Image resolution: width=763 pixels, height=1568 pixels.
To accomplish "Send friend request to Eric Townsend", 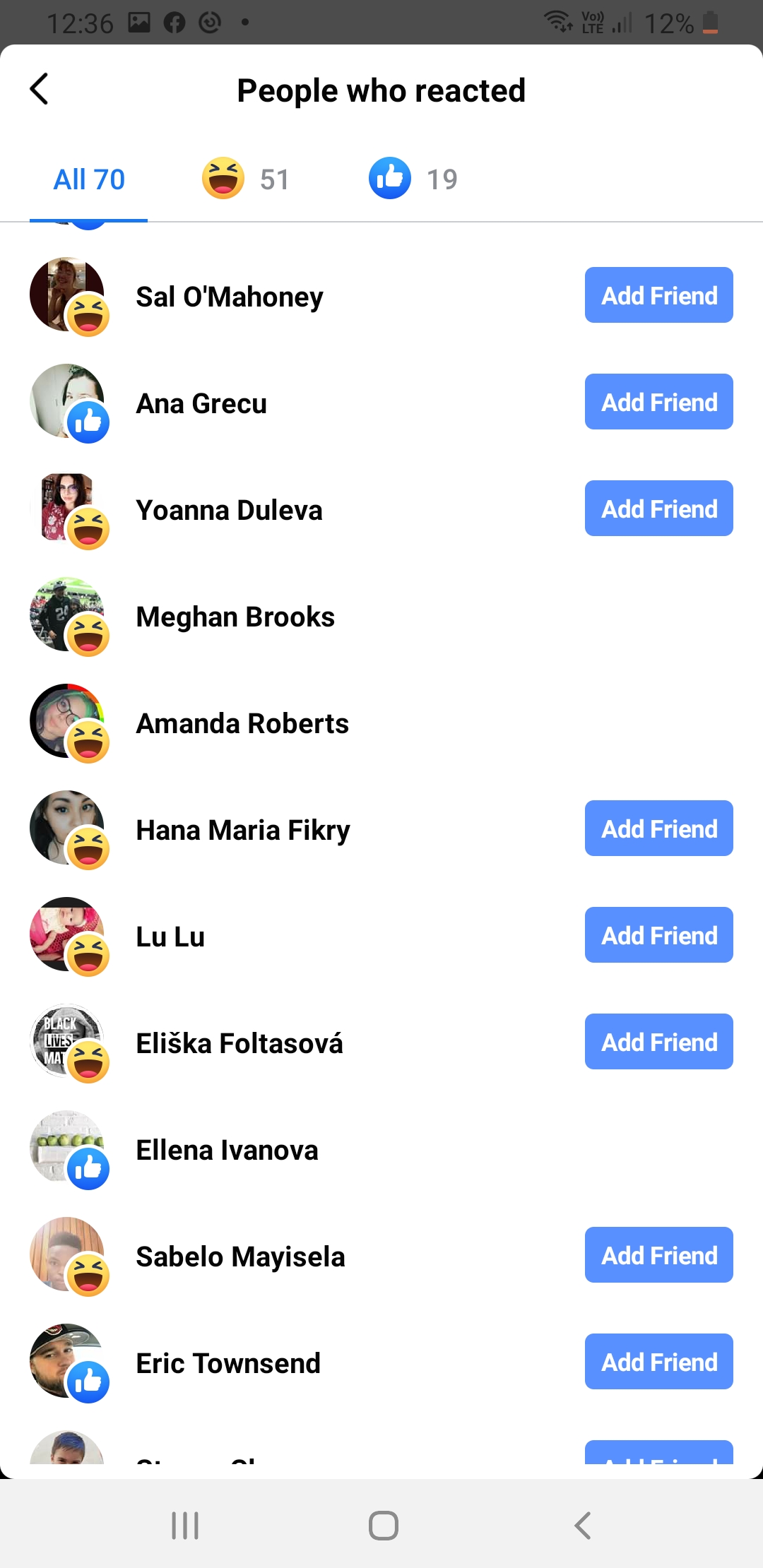I will pos(658,1362).
